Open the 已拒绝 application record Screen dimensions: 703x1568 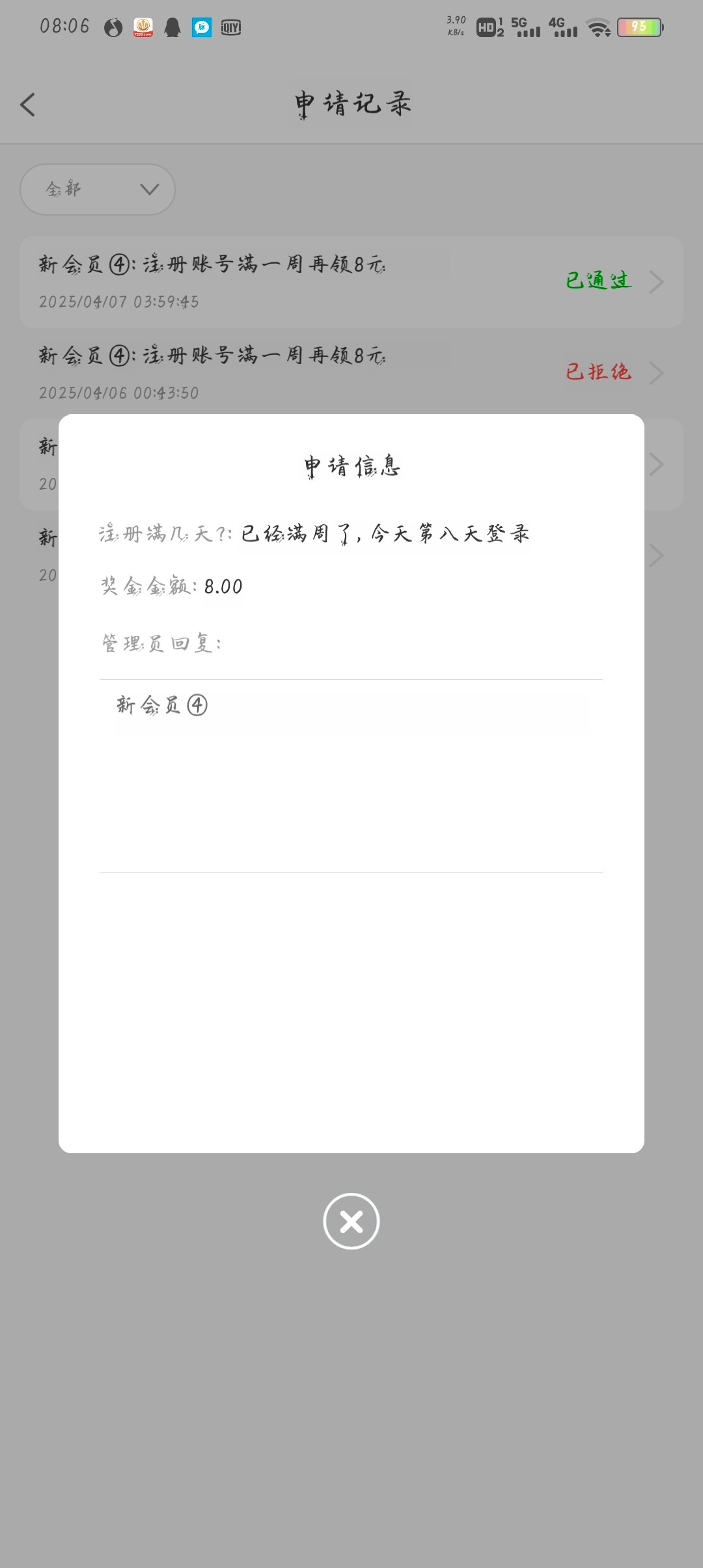tap(351, 372)
